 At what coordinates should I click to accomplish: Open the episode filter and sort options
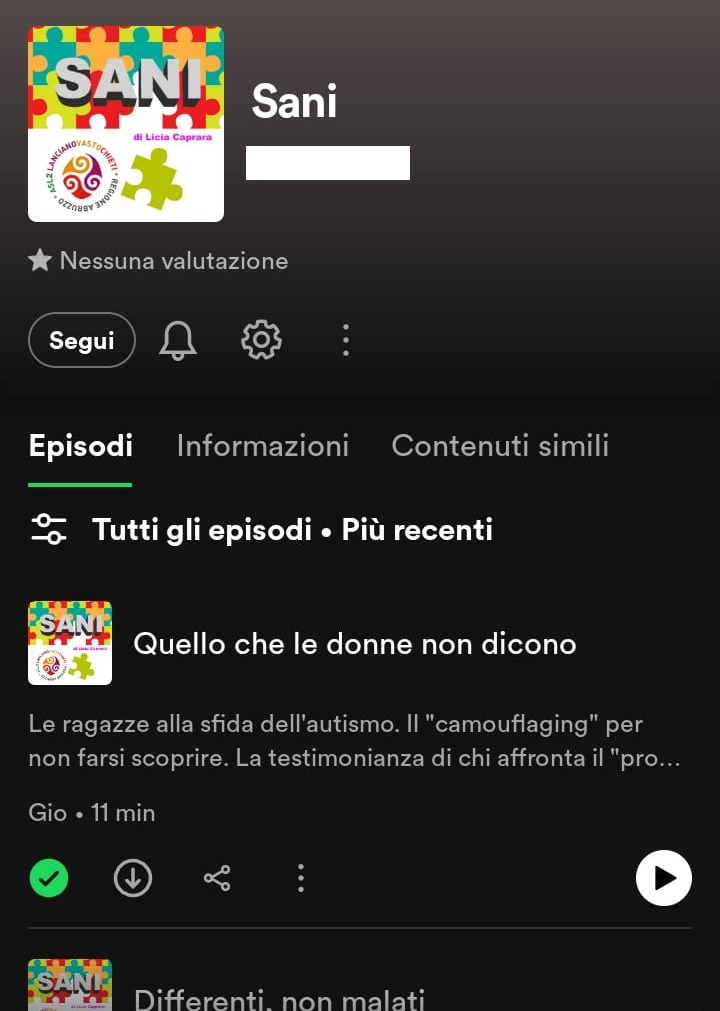[x=49, y=529]
